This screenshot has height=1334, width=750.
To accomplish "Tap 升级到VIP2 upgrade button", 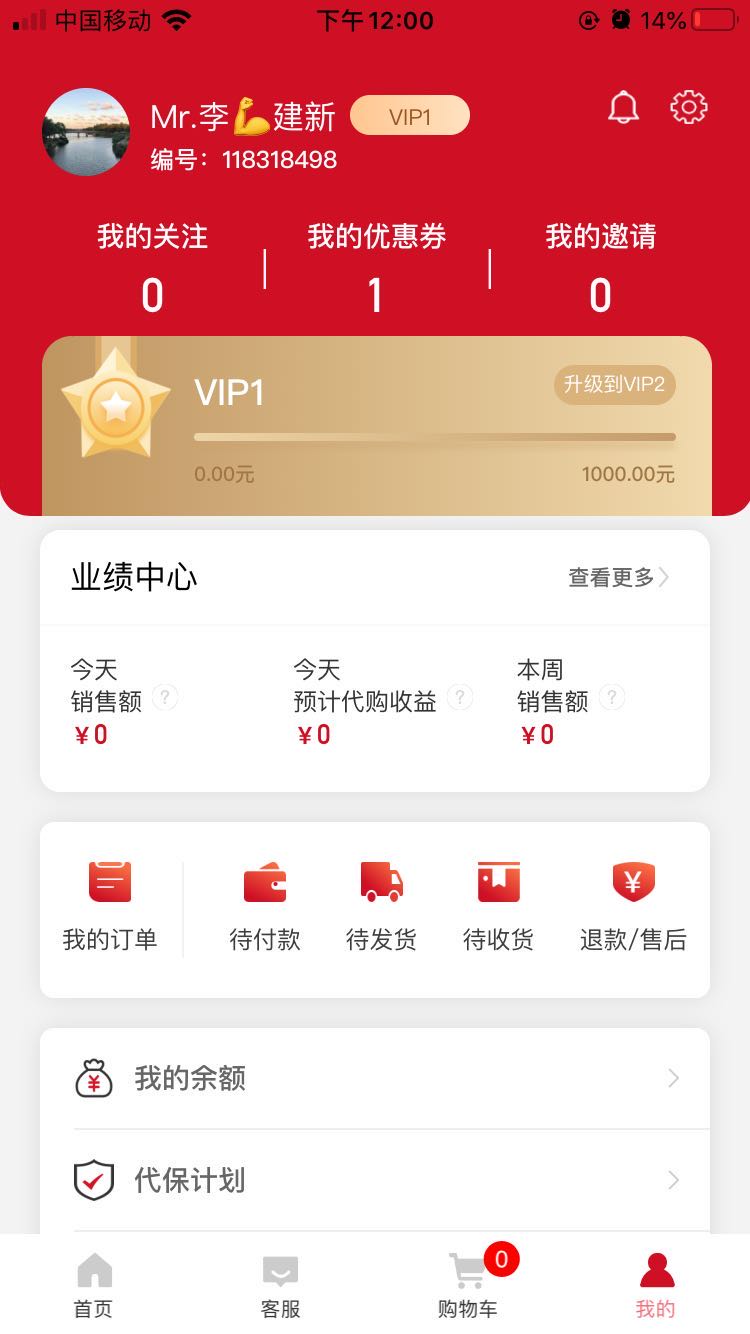I will (614, 385).
